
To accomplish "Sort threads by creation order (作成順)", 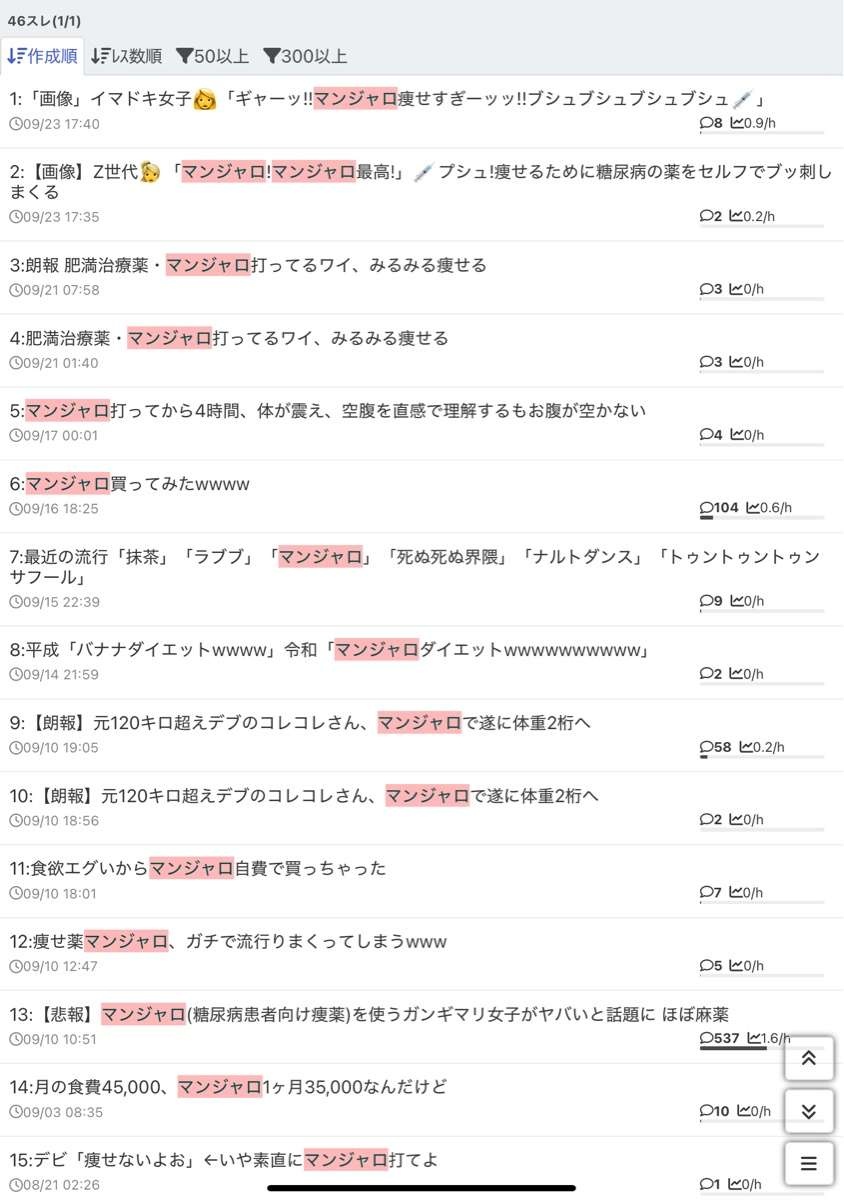I will click(x=42, y=56).
